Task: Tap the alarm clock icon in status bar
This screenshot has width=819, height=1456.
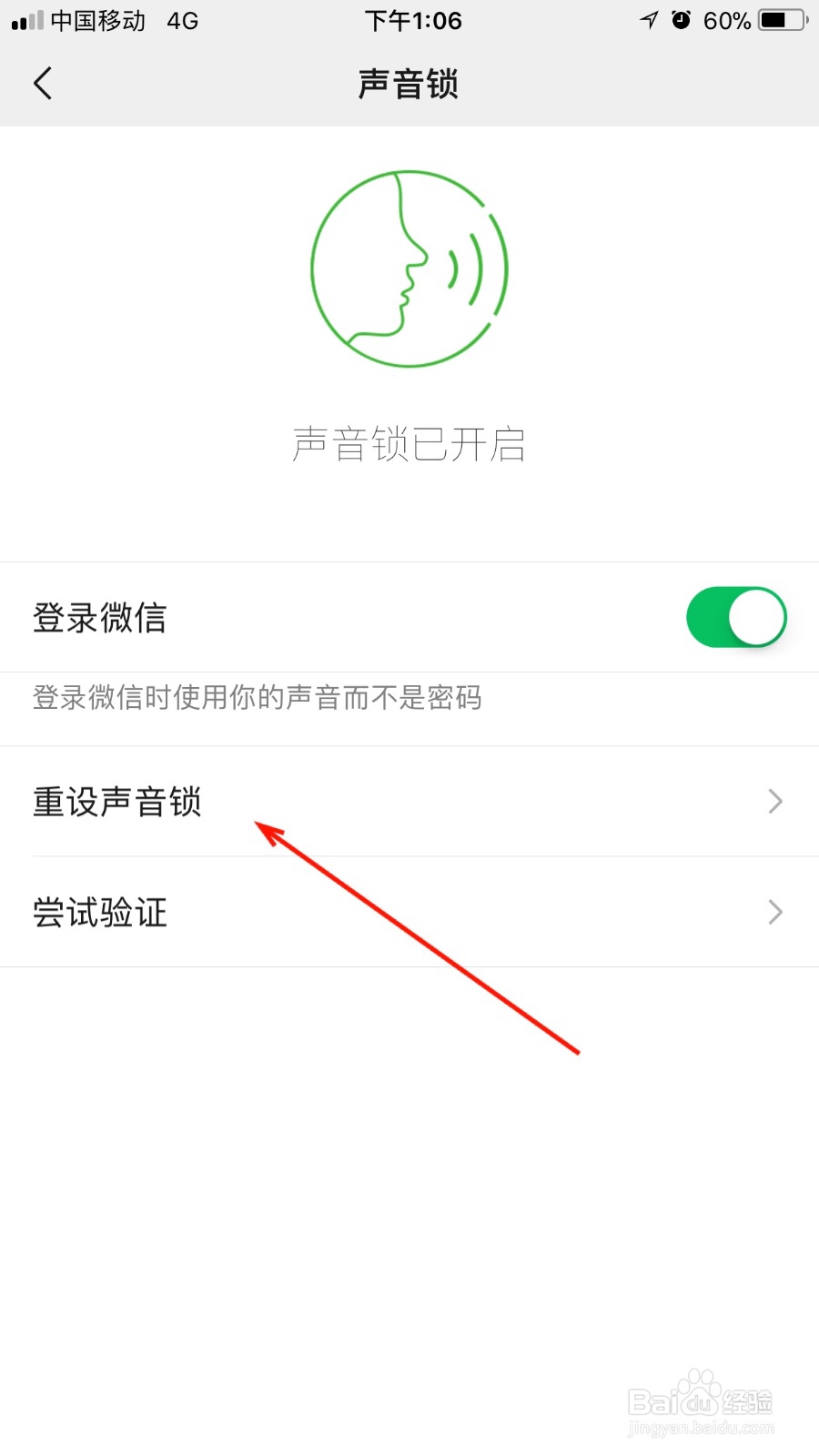Action: click(x=681, y=20)
